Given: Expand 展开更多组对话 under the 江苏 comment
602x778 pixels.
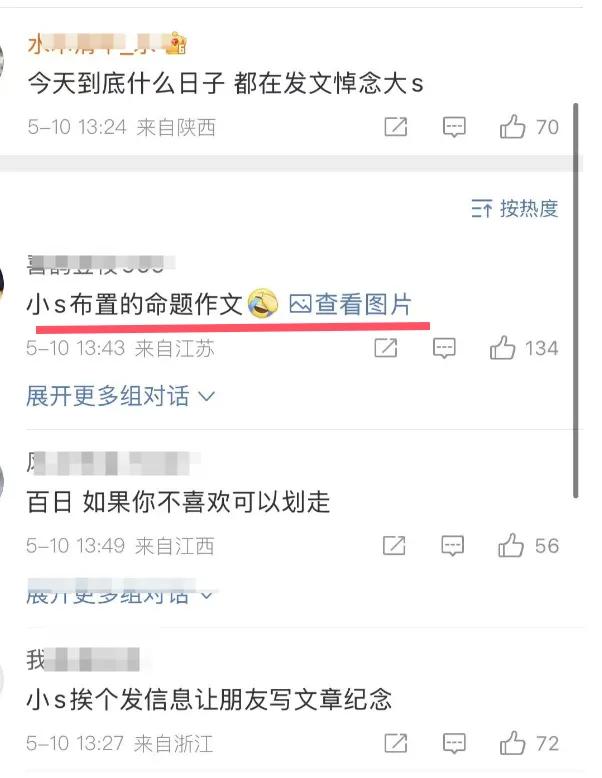Looking at the screenshot, I should [120, 396].
